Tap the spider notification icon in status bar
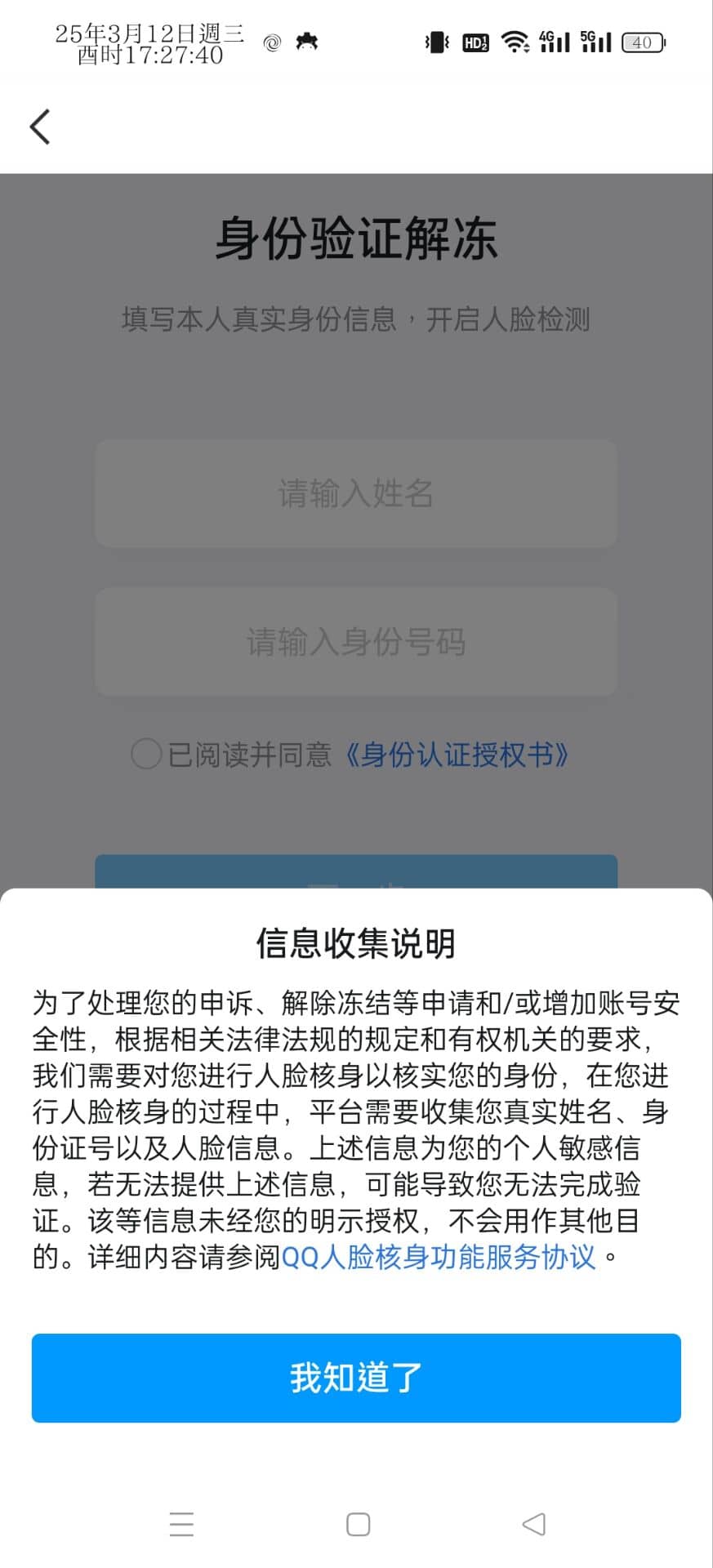The height and width of the screenshot is (1568, 713). [x=305, y=42]
